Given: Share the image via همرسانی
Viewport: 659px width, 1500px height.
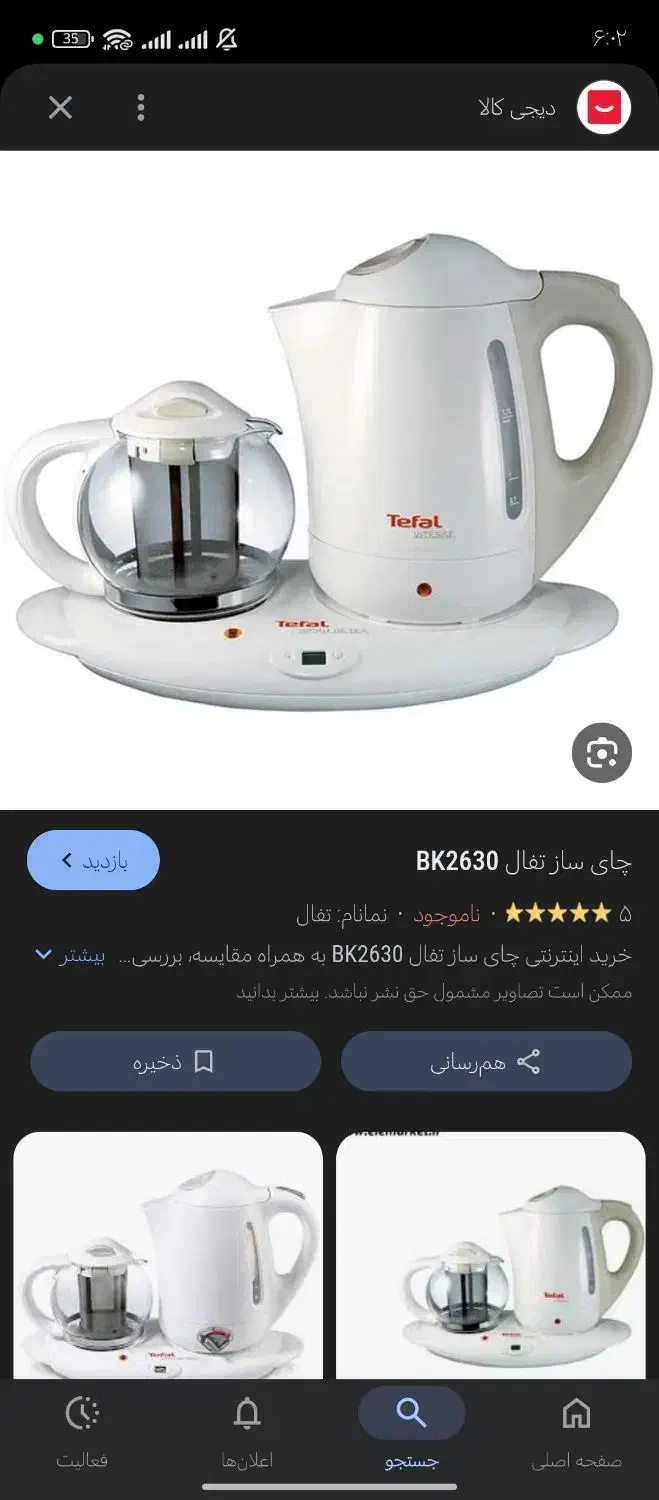Looking at the screenshot, I should pos(486,1062).
